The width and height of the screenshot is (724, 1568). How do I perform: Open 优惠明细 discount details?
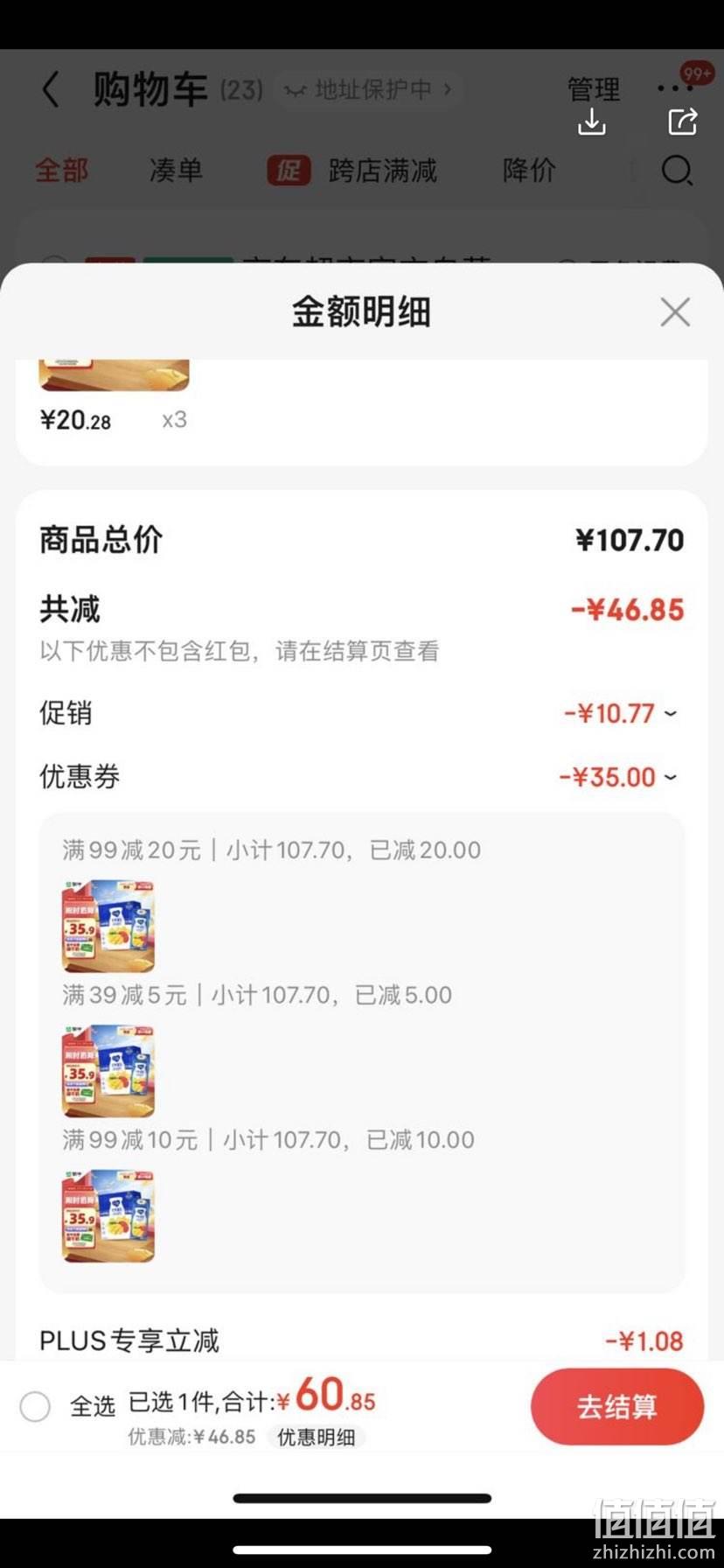point(316,1437)
